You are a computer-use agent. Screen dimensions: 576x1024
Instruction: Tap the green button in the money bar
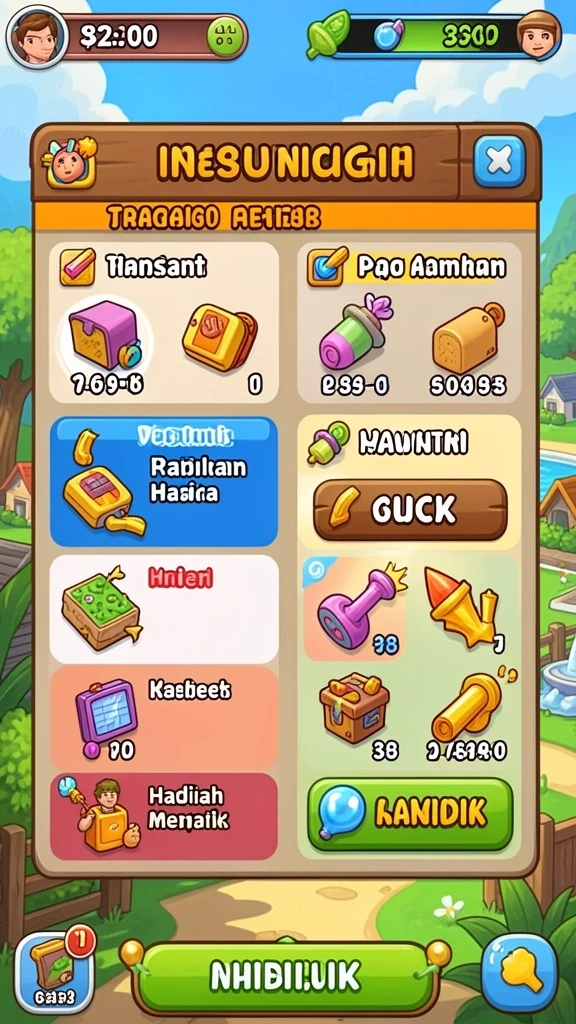(x=225, y=37)
